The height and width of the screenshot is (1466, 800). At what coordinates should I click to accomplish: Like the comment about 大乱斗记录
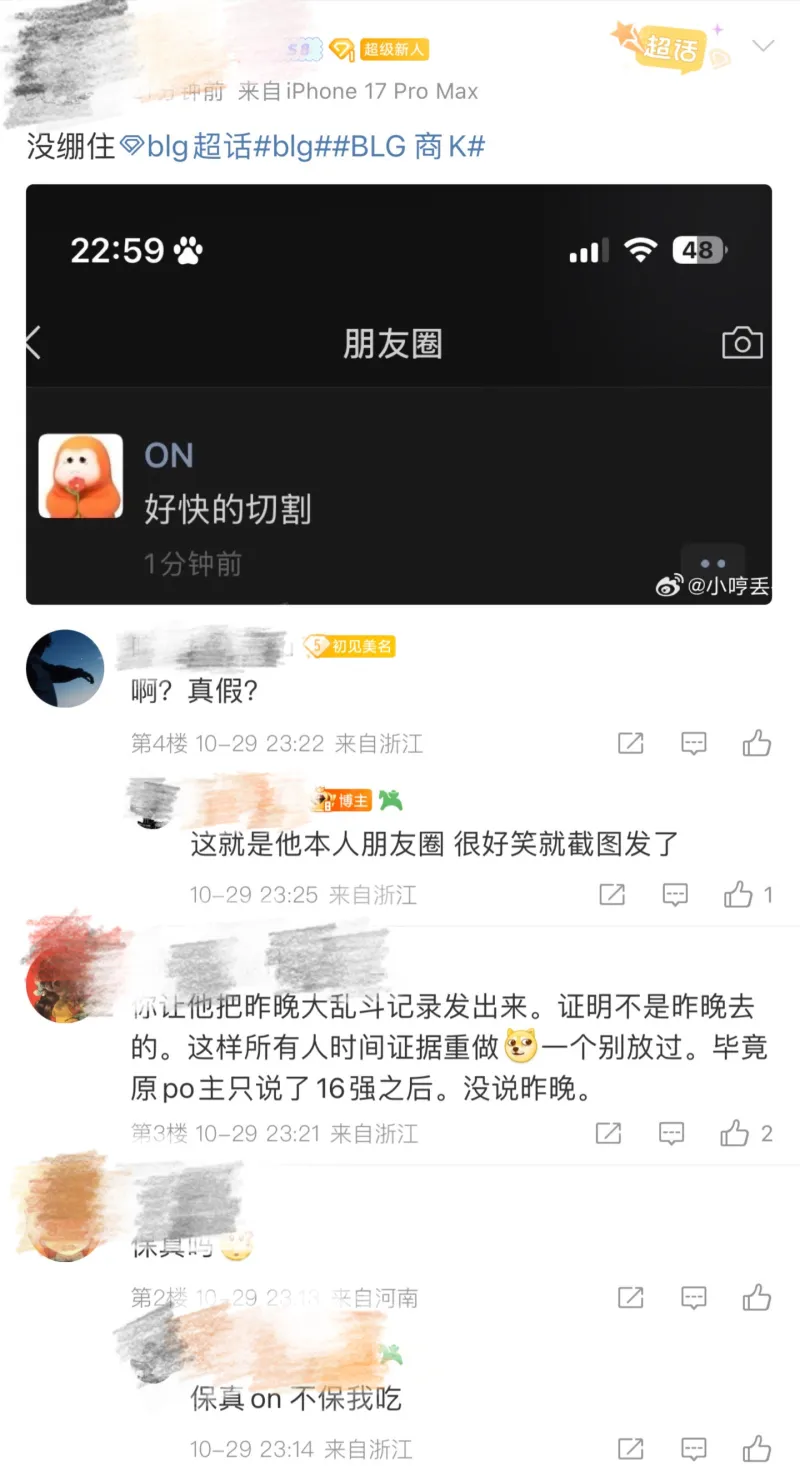[x=735, y=1133]
